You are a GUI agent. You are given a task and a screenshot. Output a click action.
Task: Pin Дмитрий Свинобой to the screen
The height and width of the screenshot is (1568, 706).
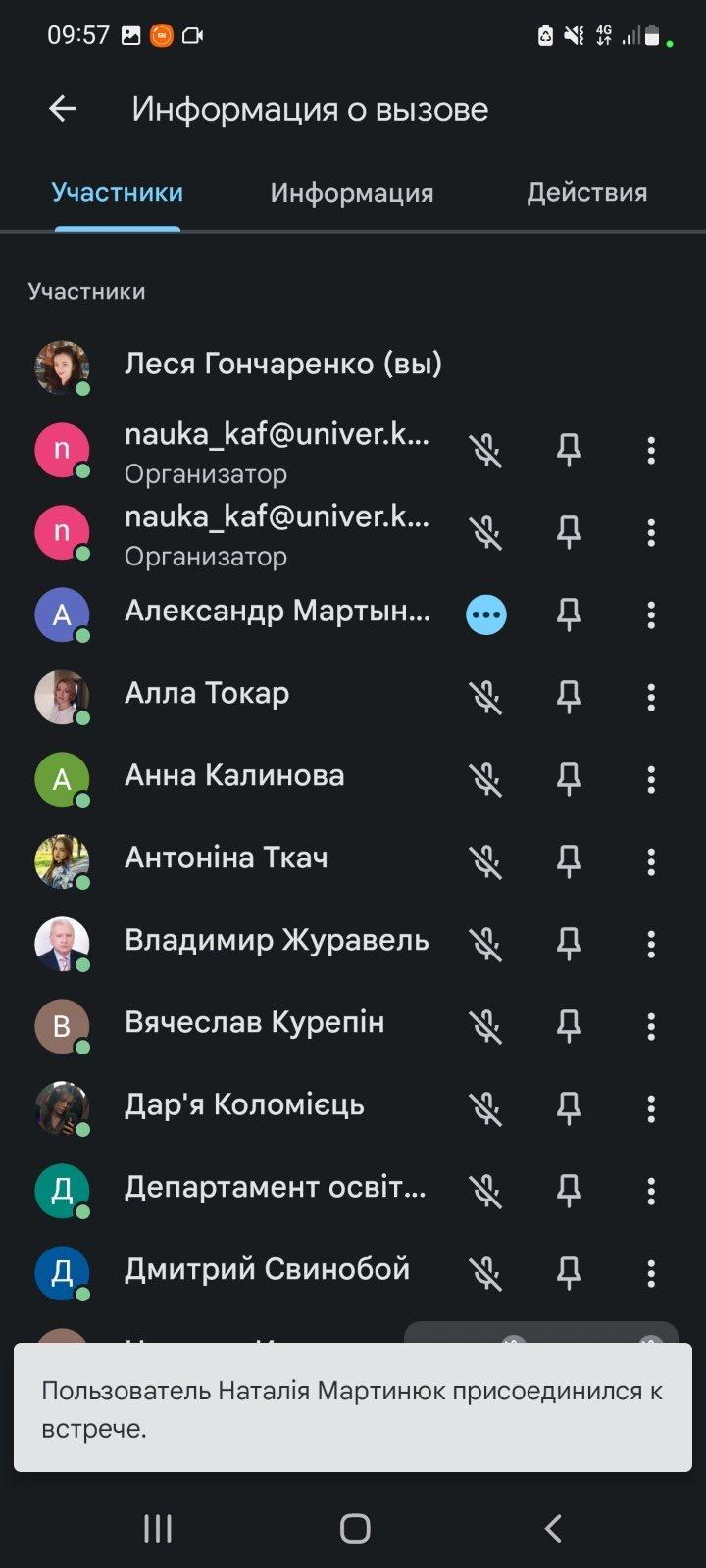569,1273
